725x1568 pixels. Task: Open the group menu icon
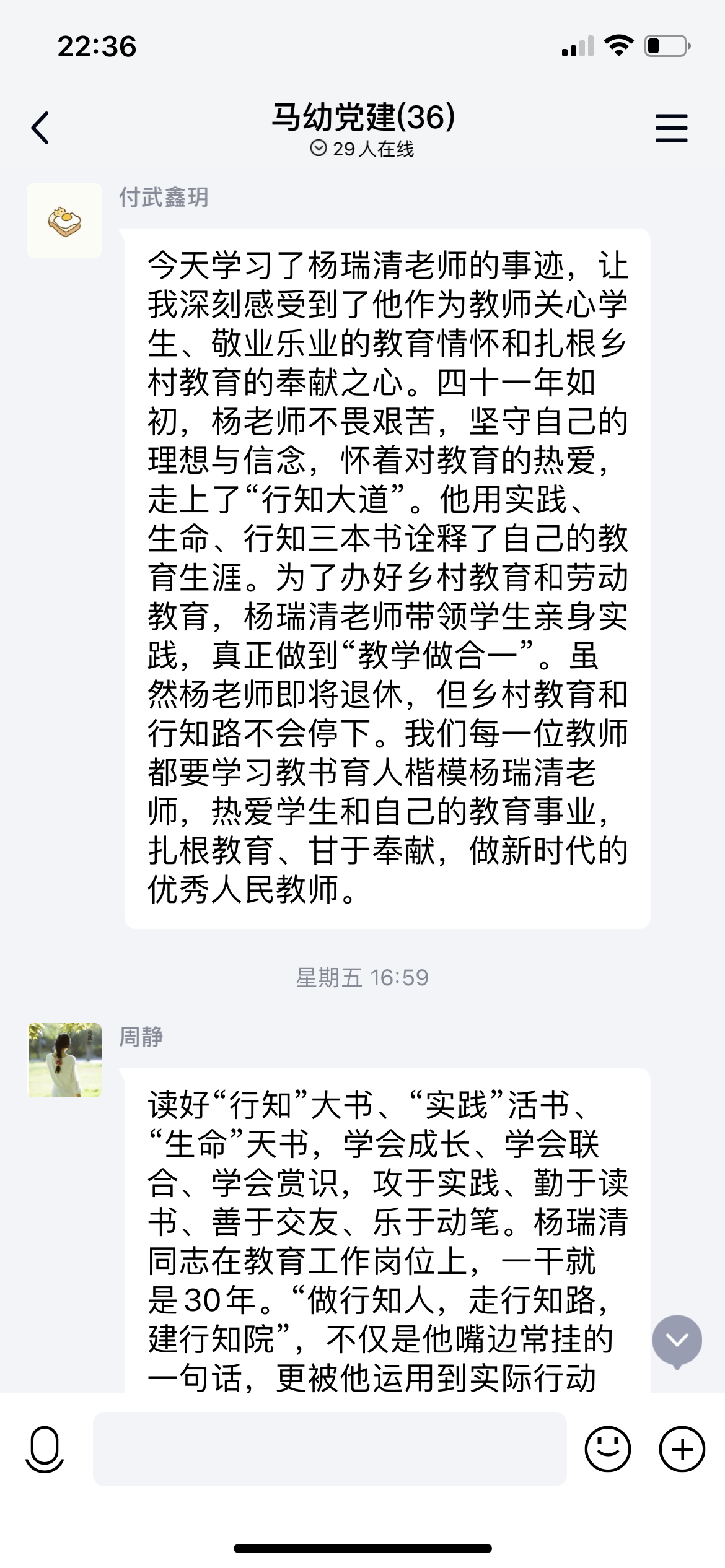click(x=671, y=128)
